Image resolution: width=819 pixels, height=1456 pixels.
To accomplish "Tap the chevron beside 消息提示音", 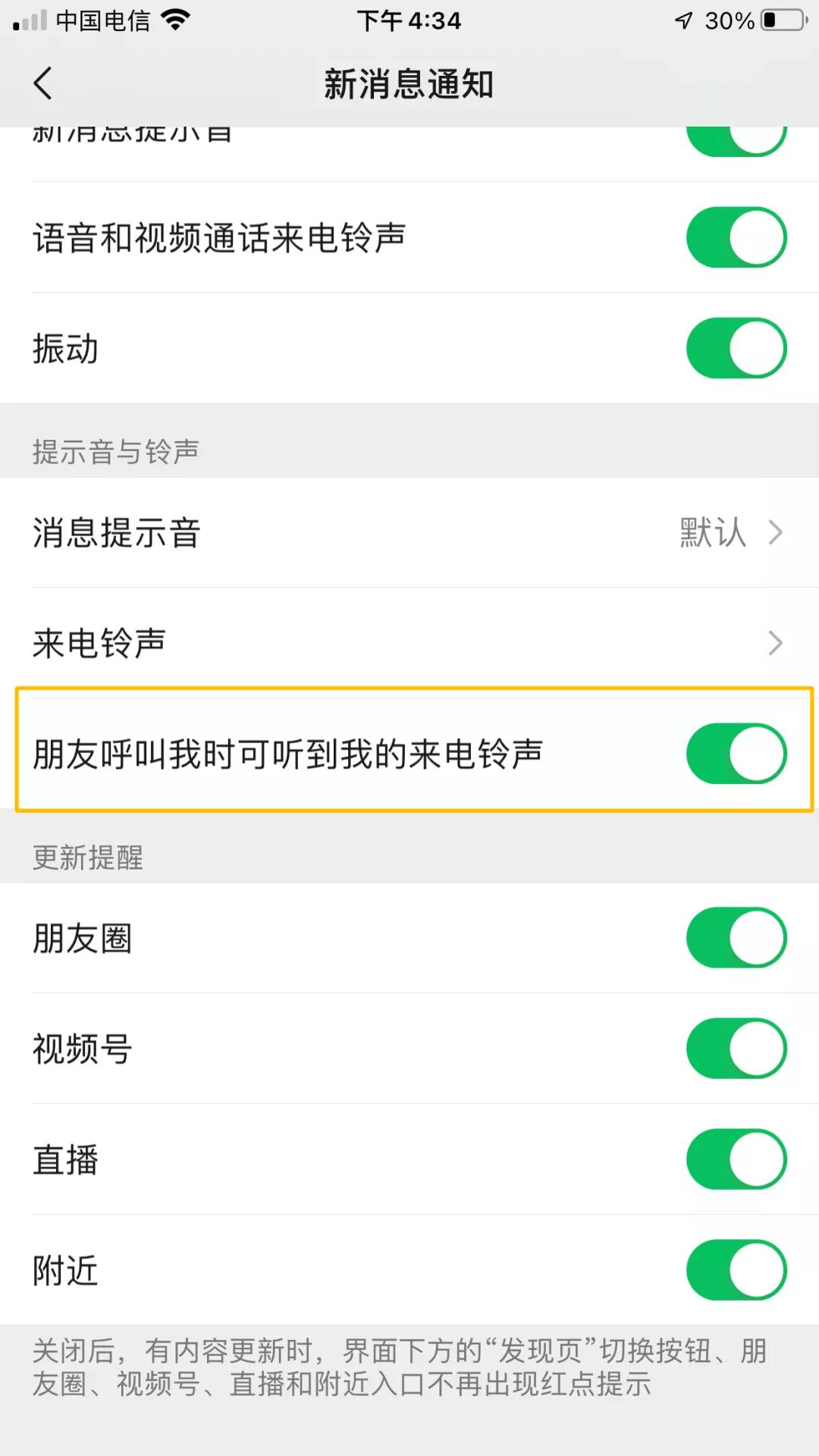I will coord(775,532).
